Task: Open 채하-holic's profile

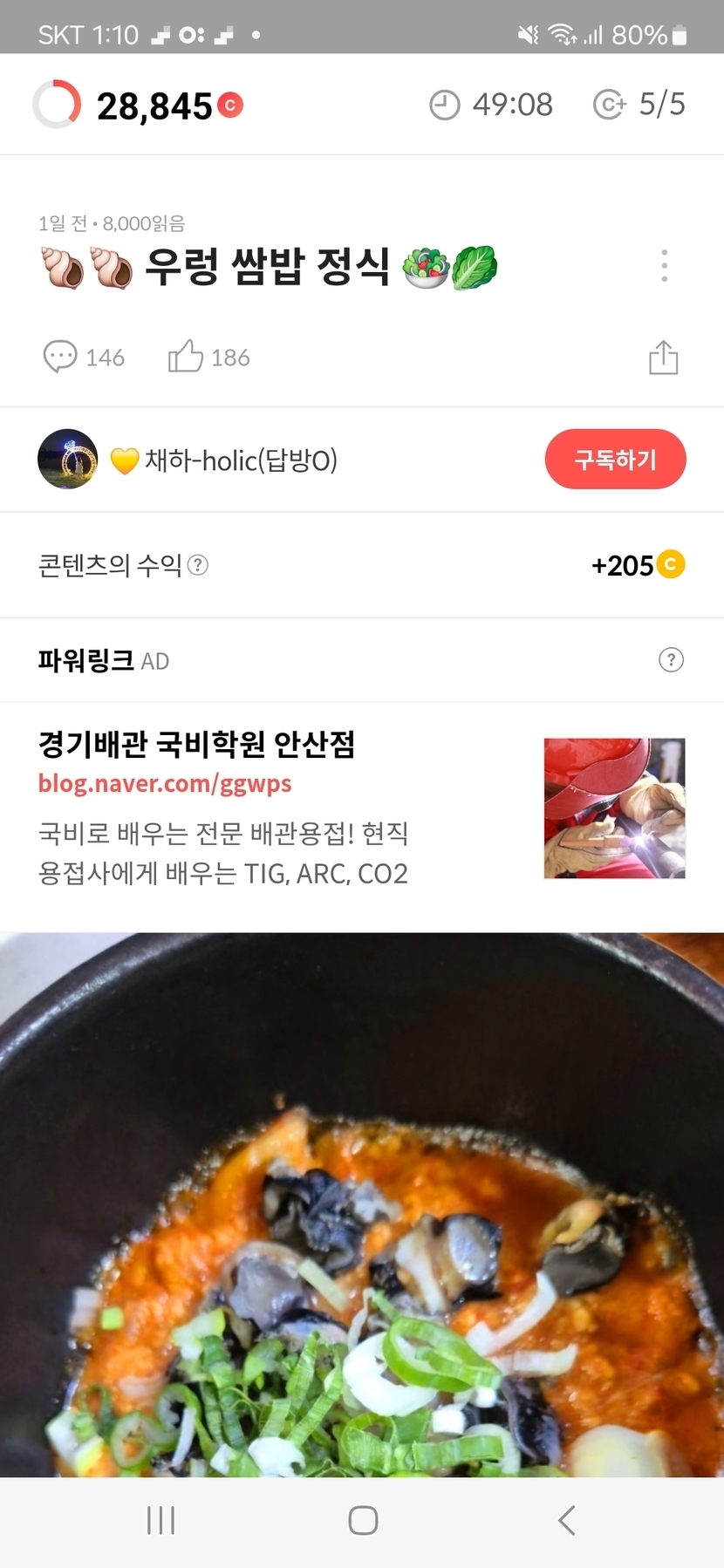Action: pyautogui.click(x=68, y=460)
